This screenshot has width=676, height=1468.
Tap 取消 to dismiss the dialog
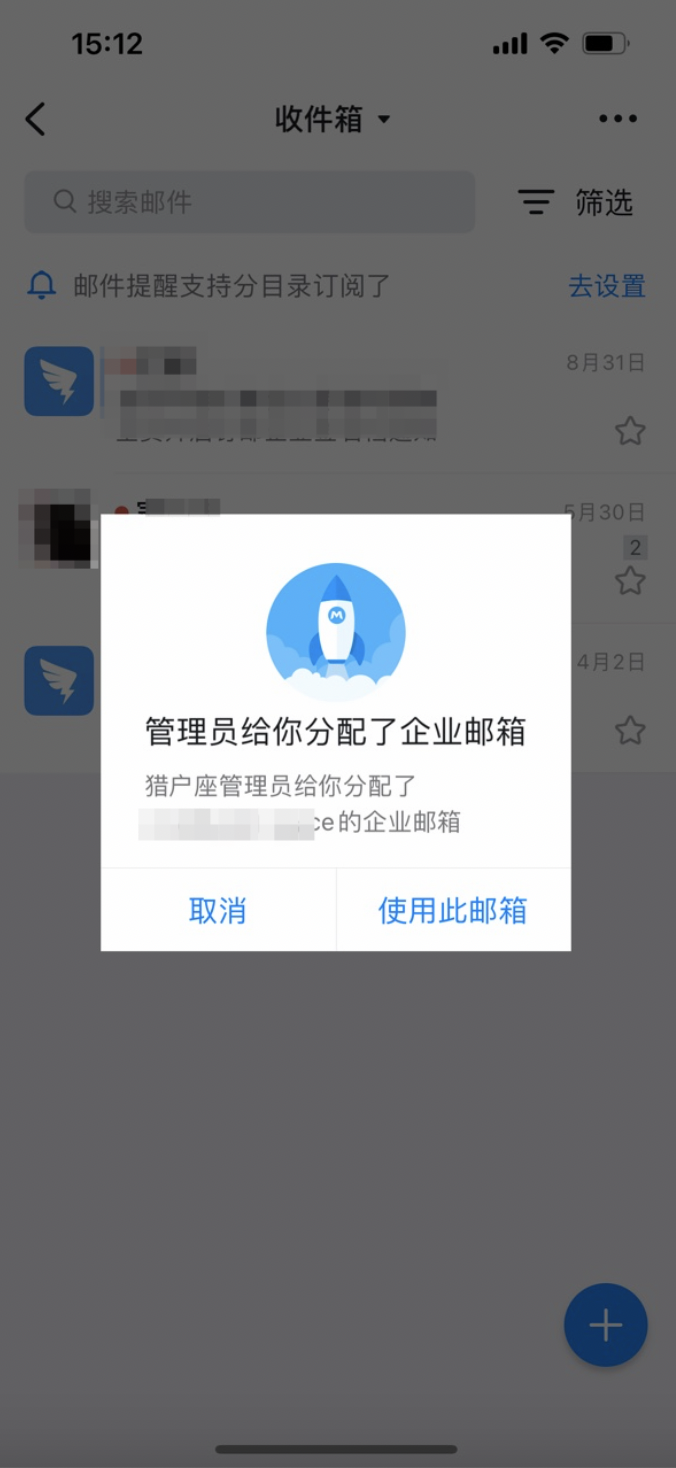(x=218, y=911)
